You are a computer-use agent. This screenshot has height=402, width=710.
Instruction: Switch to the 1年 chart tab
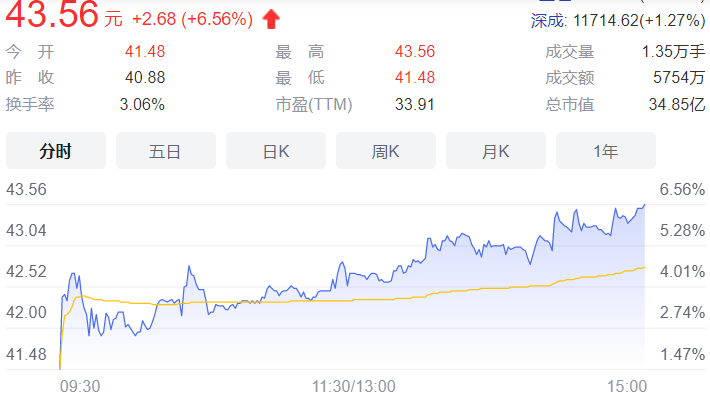(605, 151)
